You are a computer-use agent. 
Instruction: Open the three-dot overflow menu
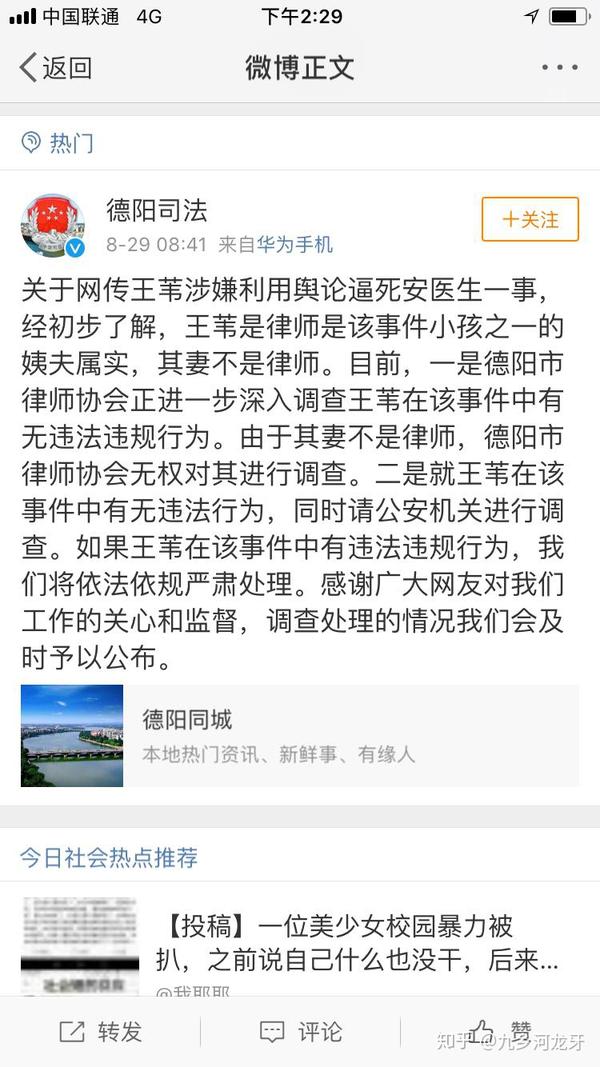coord(559,68)
